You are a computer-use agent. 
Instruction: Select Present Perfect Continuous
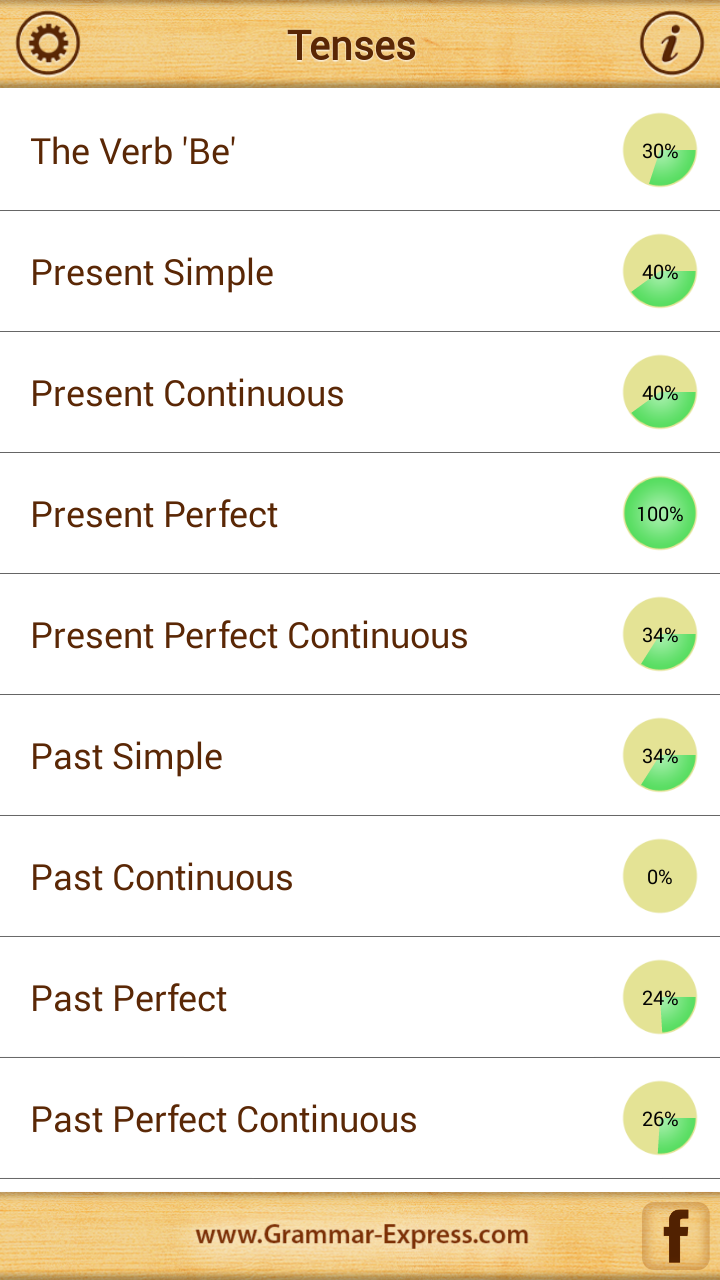[x=249, y=635]
